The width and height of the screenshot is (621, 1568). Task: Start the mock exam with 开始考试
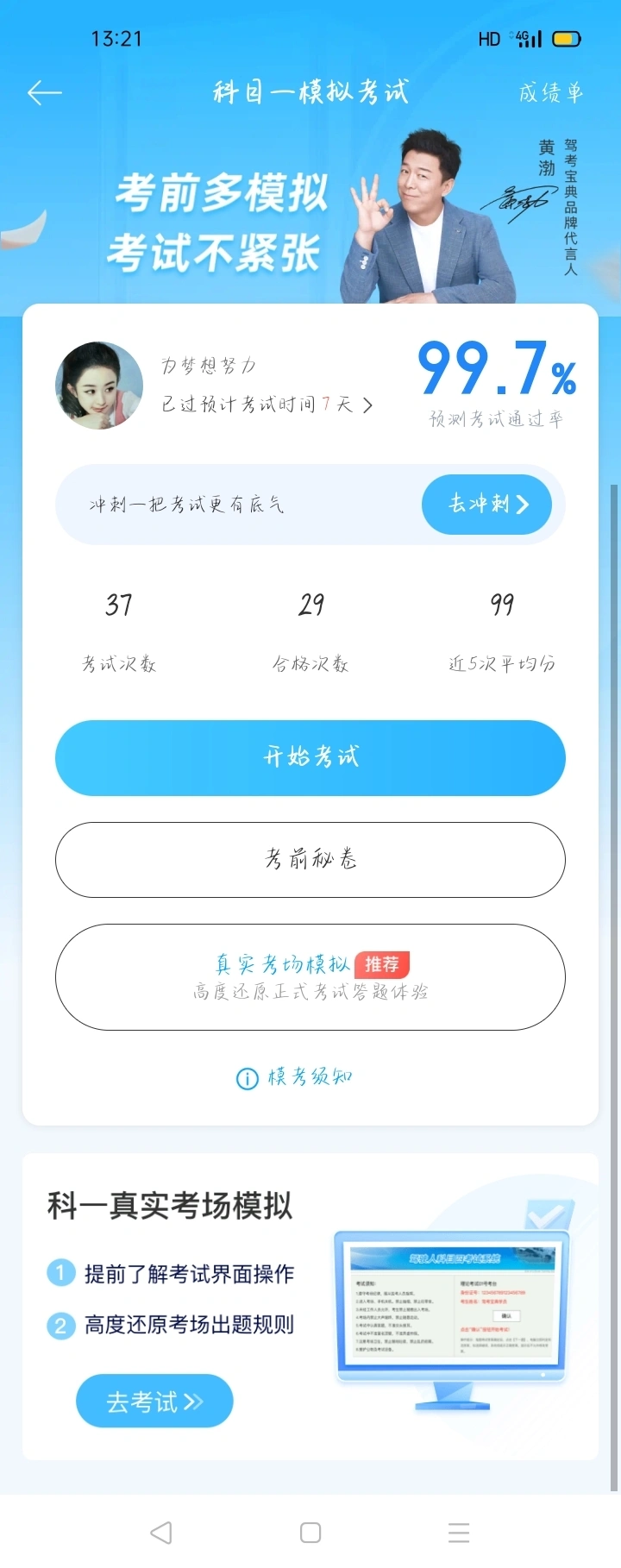pyautogui.click(x=310, y=757)
